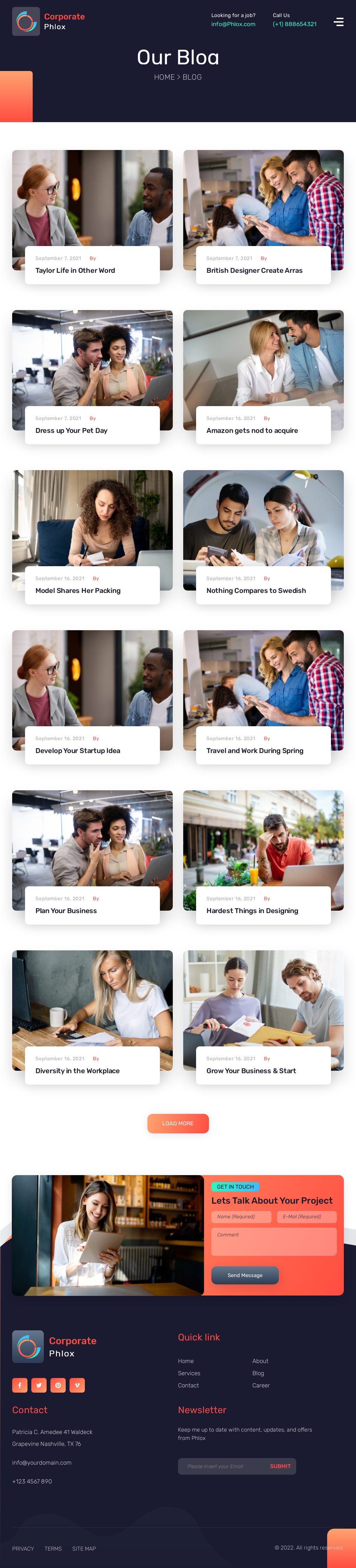The width and height of the screenshot is (356, 1568).
Task: Load more blog posts
Action: pyautogui.click(x=178, y=1124)
